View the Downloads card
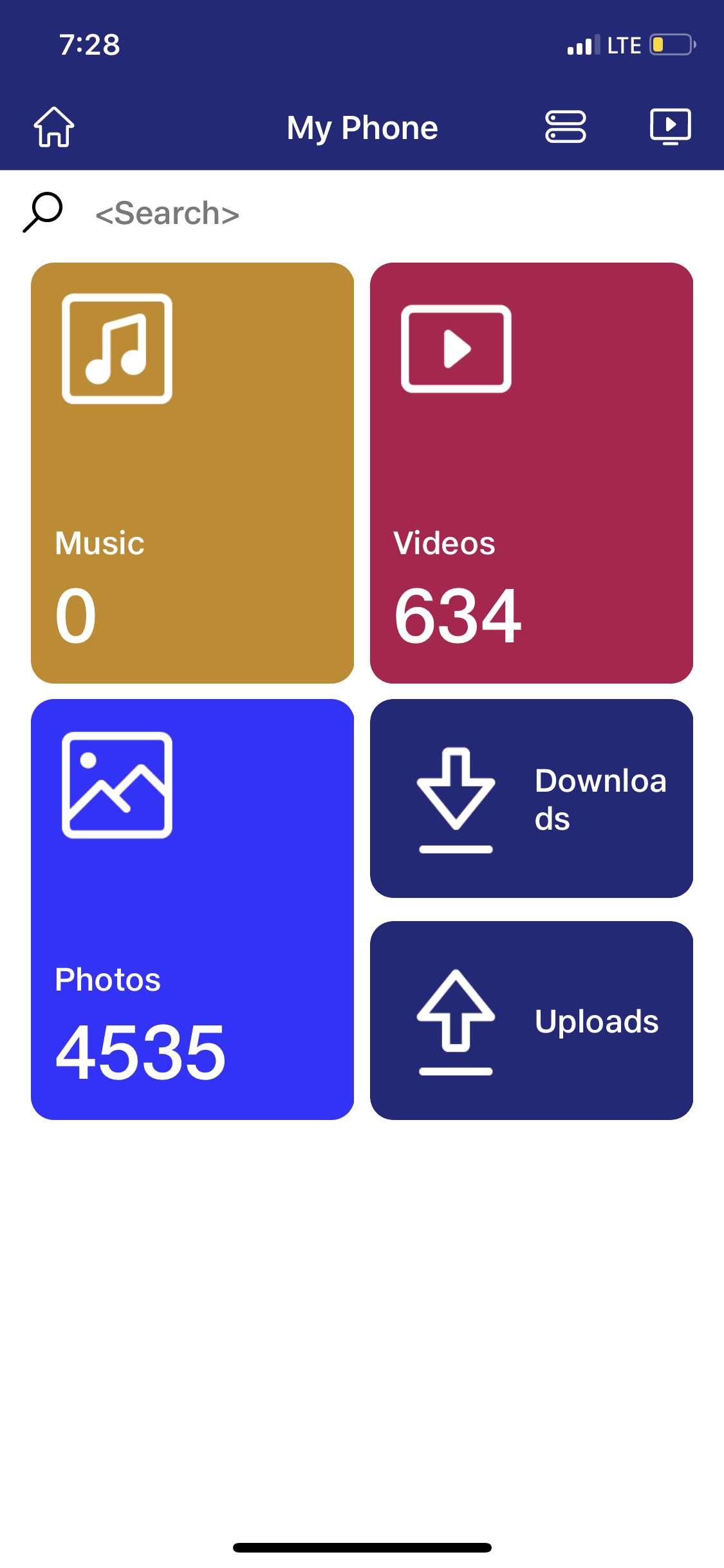The width and height of the screenshot is (724, 1568). pyautogui.click(x=531, y=798)
